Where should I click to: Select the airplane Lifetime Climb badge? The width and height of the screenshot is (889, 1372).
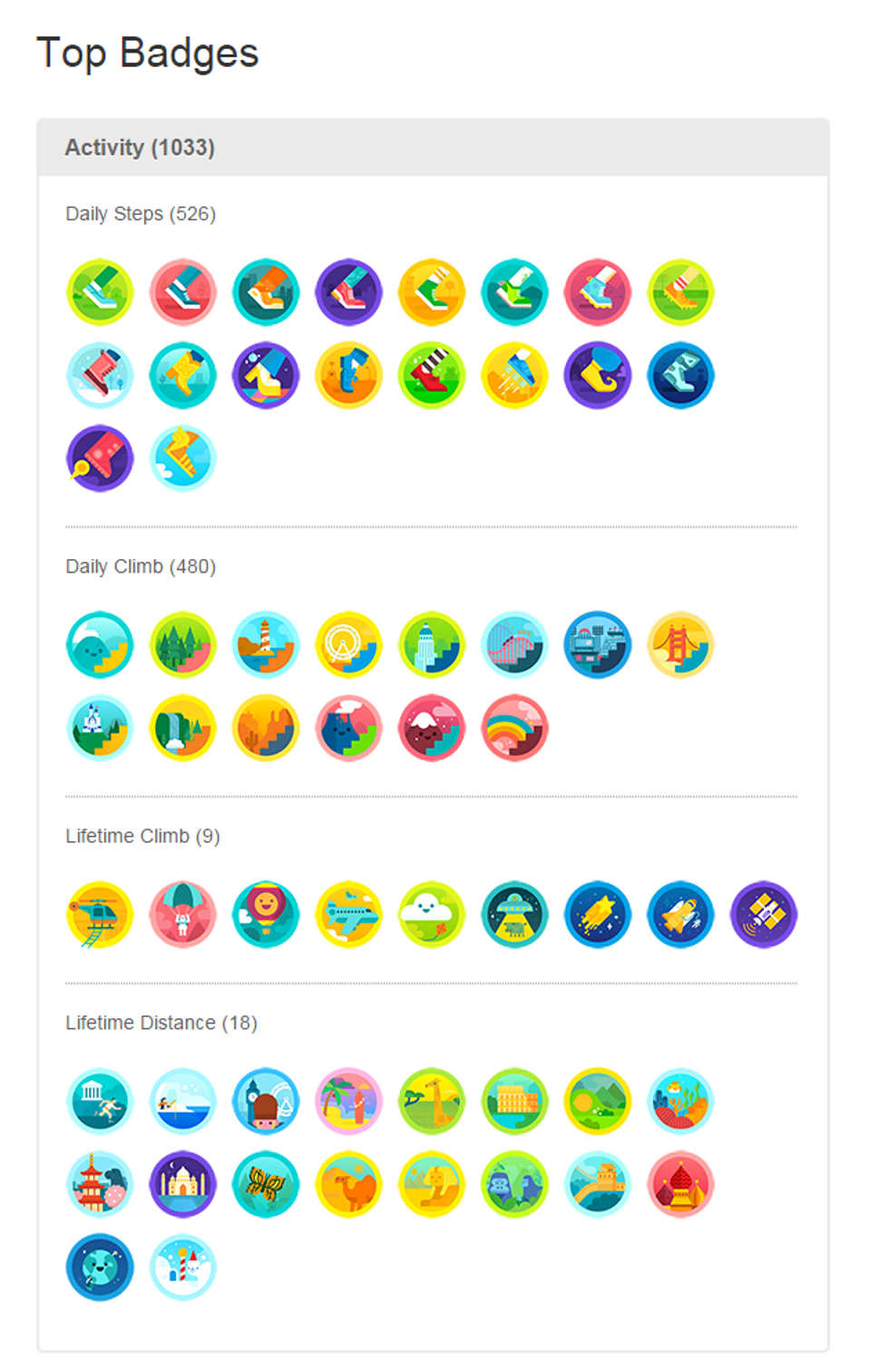point(349,915)
